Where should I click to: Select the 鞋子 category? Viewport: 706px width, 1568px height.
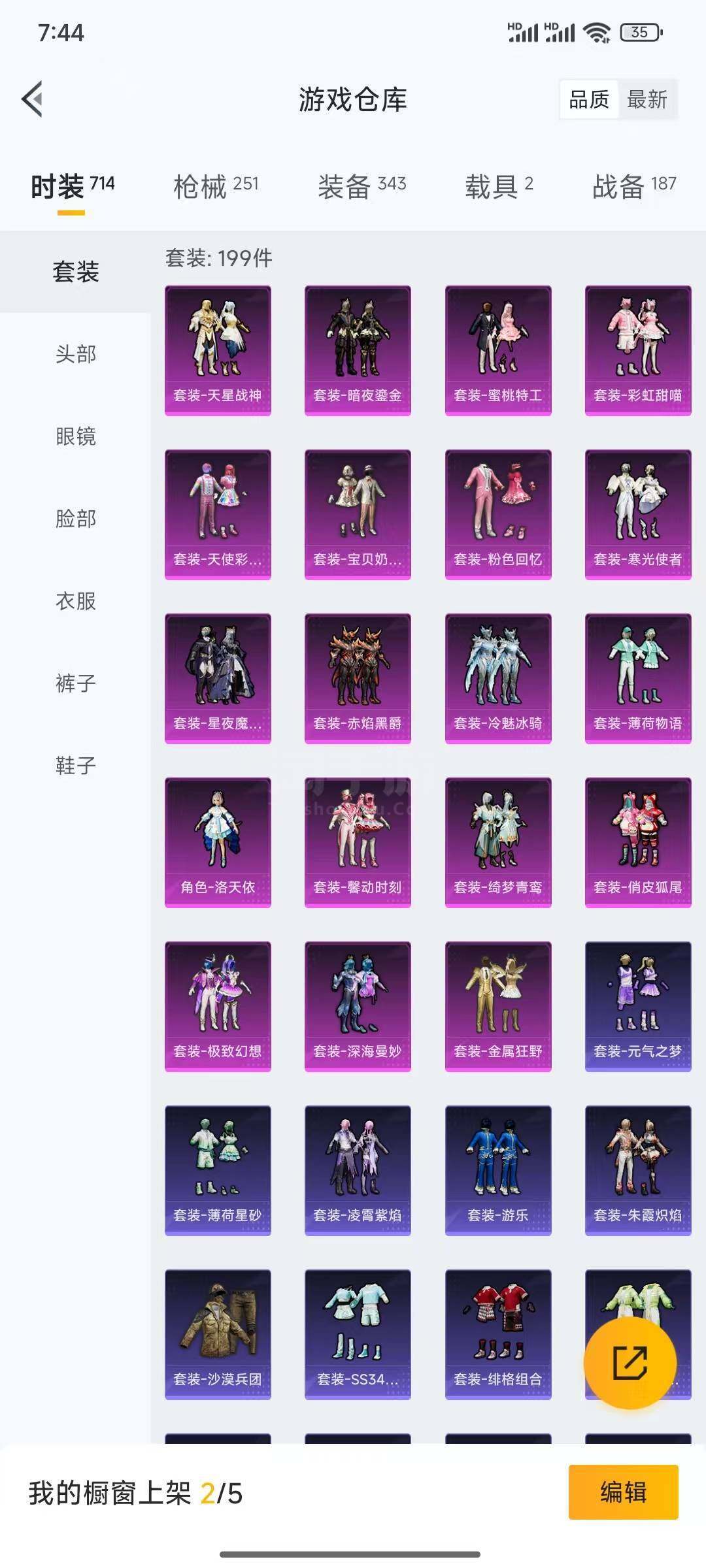pyautogui.click(x=75, y=765)
